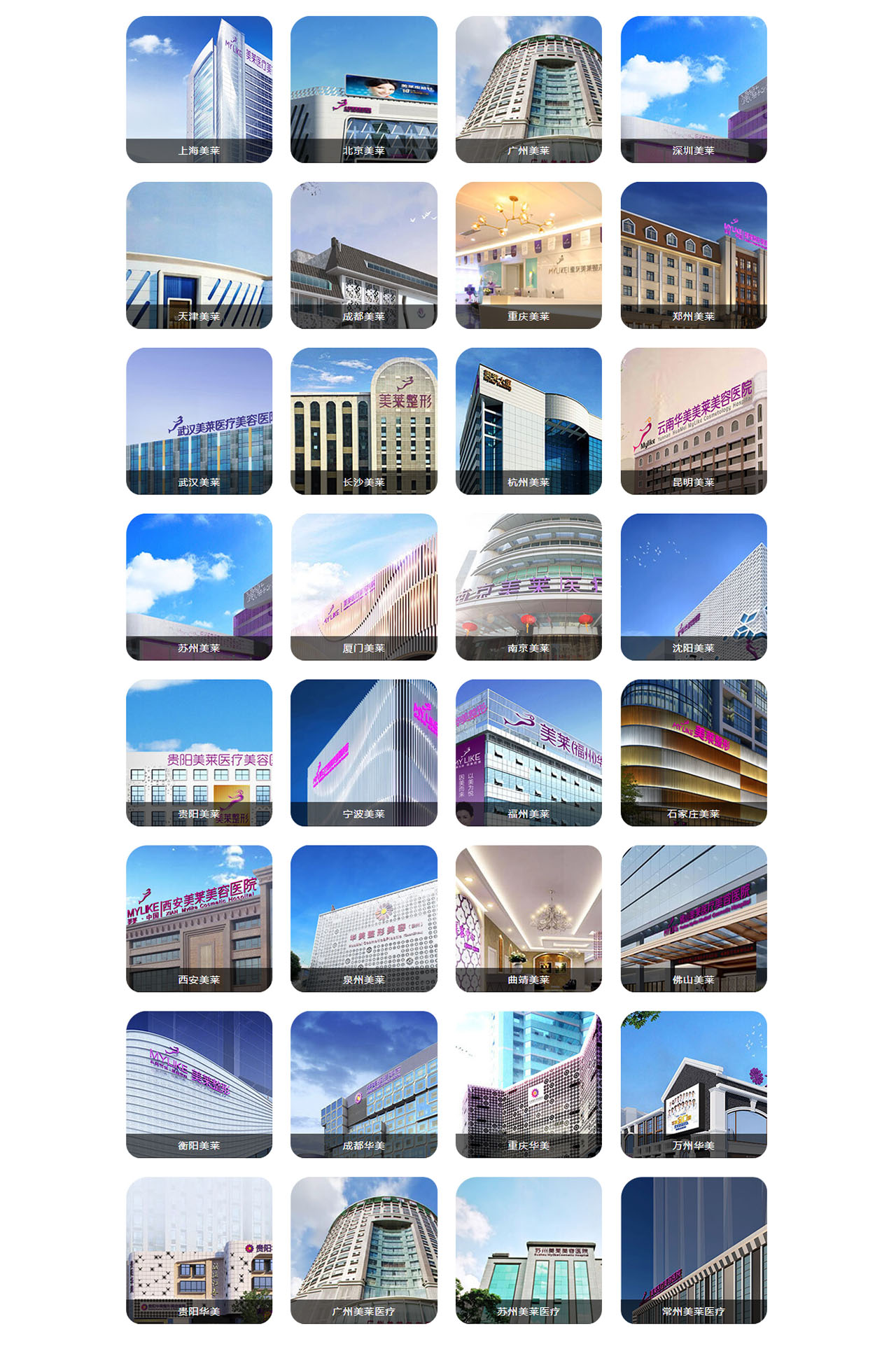View the 石家庄美莱 tile
Viewport: 896px width, 1356px height.
[693, 753]
